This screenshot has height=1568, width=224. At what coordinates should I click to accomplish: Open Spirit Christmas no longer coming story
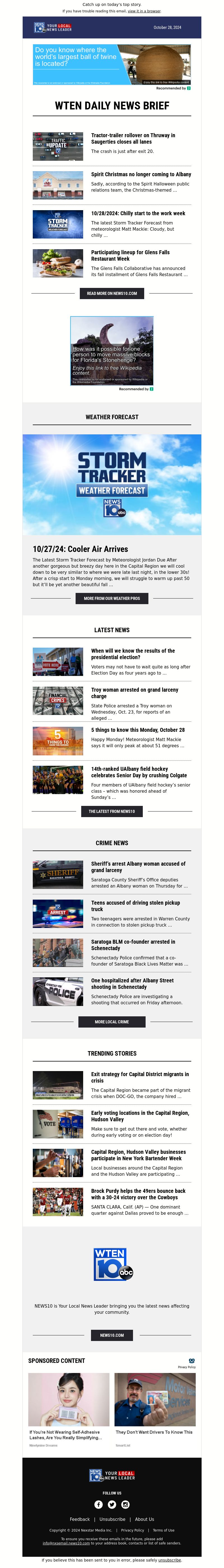click(x=141, y=174)
